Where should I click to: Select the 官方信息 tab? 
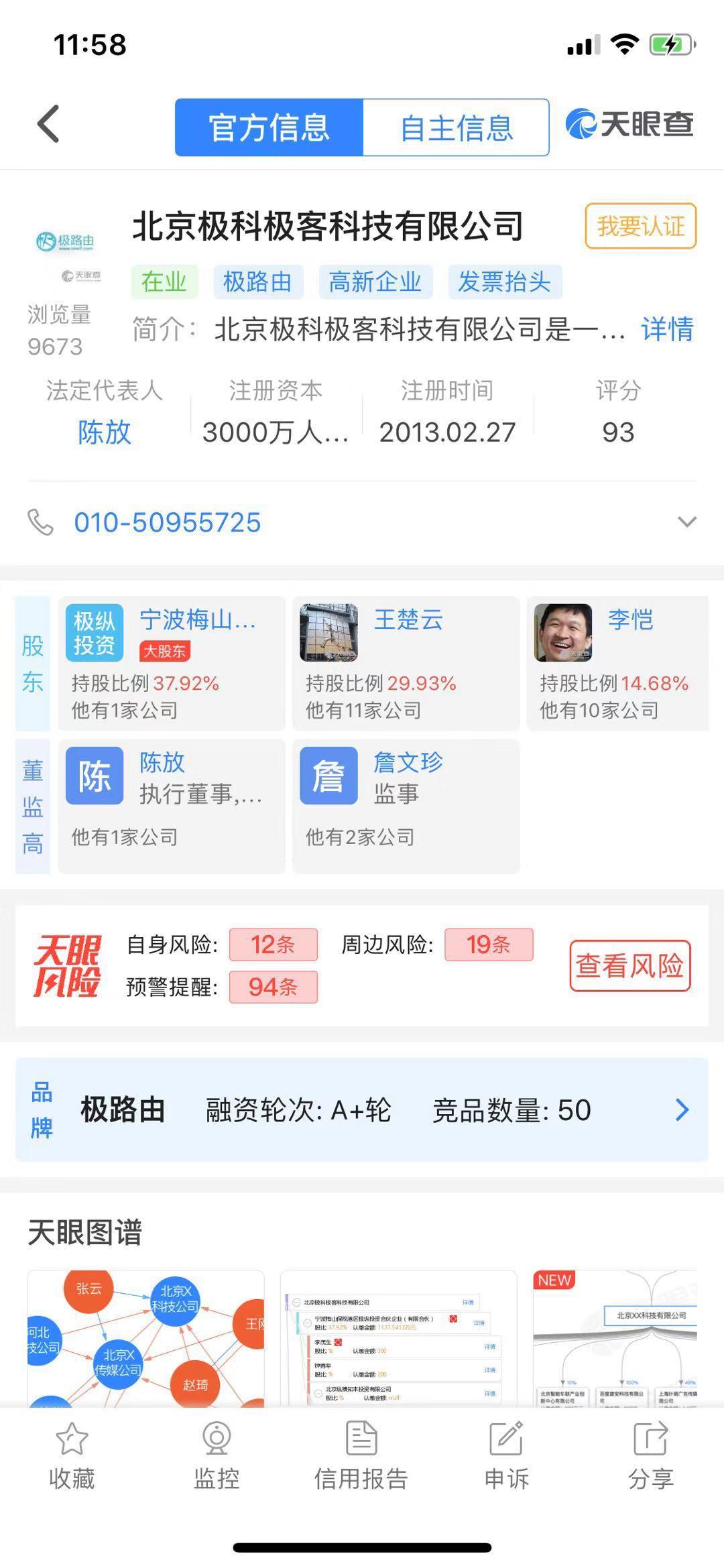(x=269, y=127)
